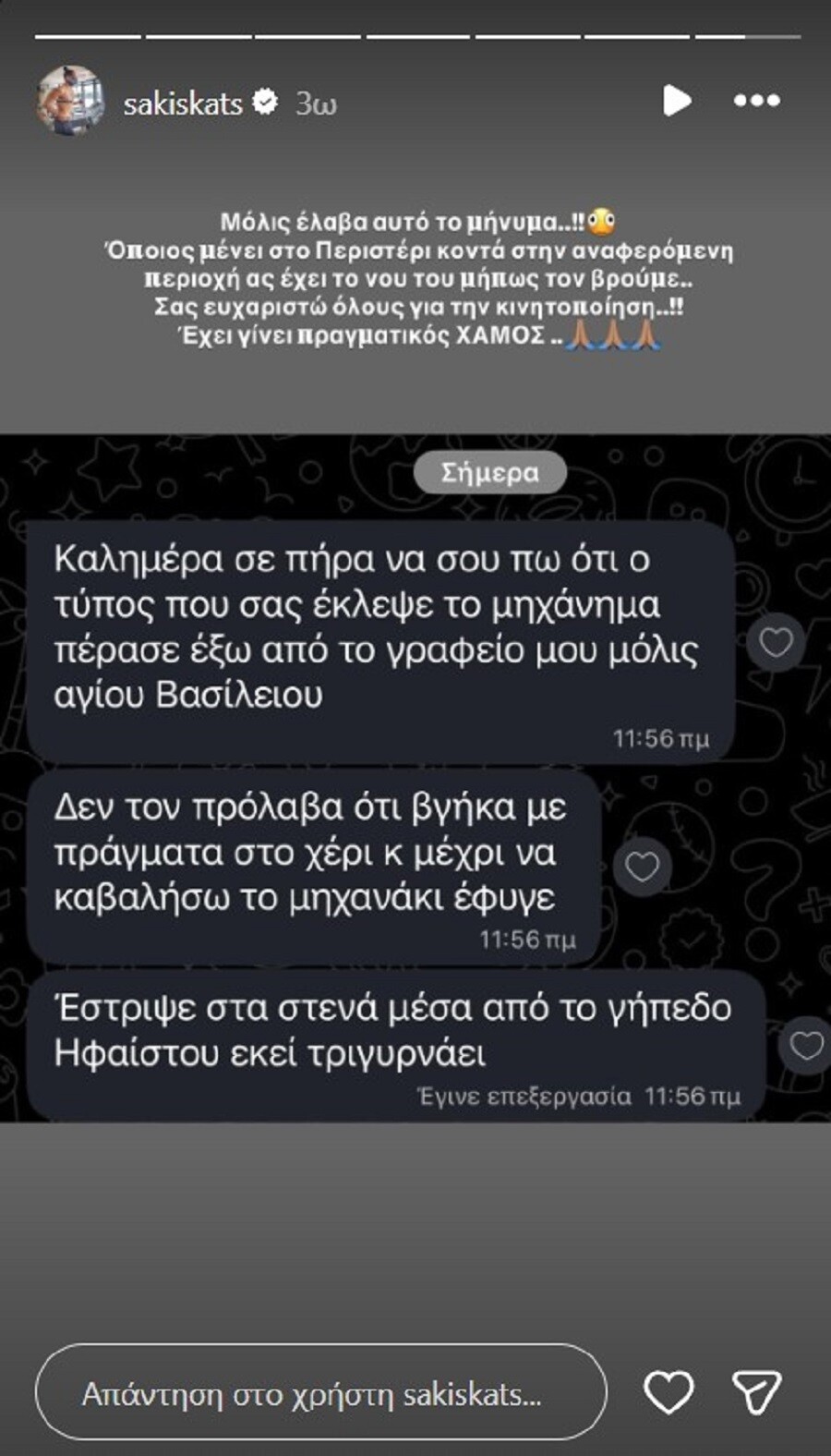Open the three-dot more options menu
The height and width of the screenshot is (1456, 831).
click(x=757, y=101)
